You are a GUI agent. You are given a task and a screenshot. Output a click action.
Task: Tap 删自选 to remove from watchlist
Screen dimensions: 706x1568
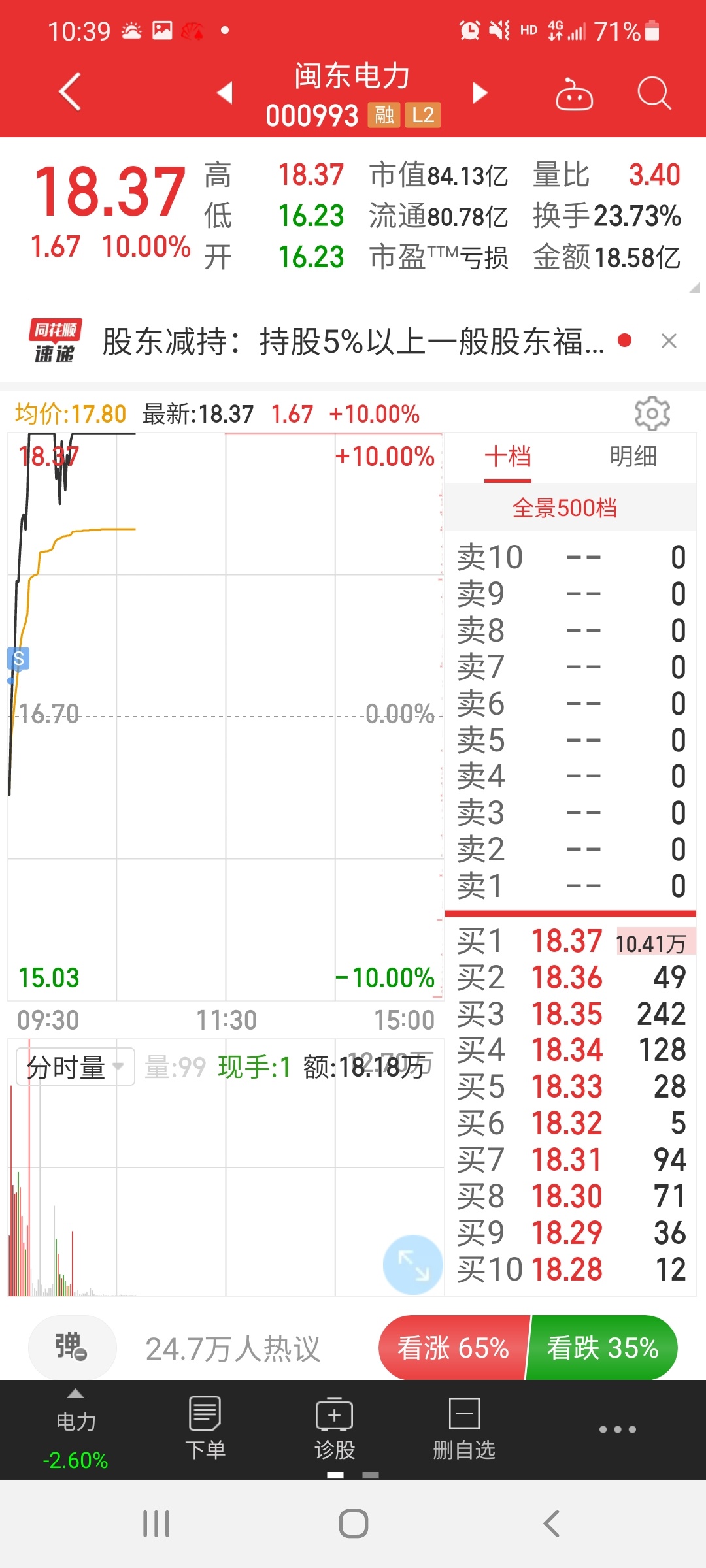(464, 1429)
